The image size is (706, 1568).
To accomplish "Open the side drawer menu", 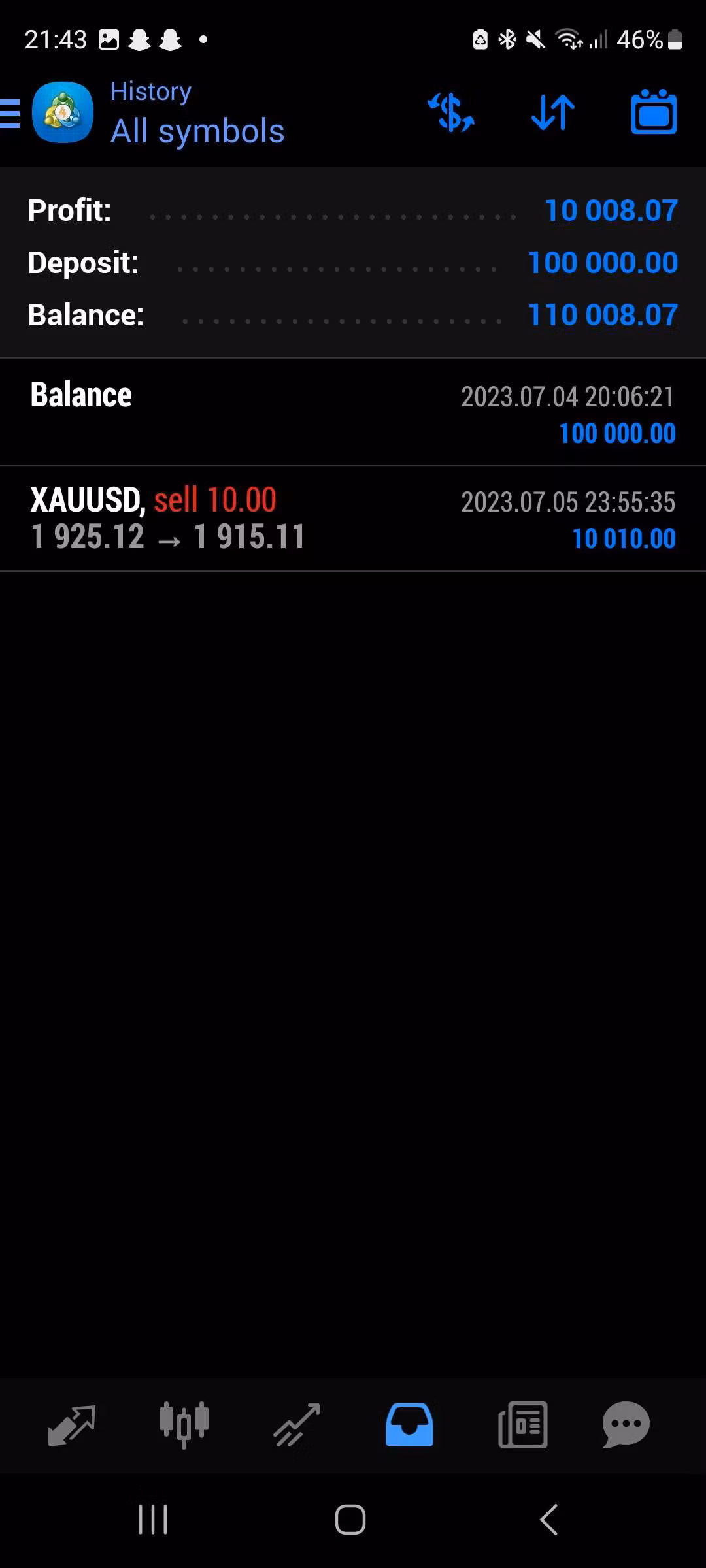I will pyautogui.click(x=10, y=114).
